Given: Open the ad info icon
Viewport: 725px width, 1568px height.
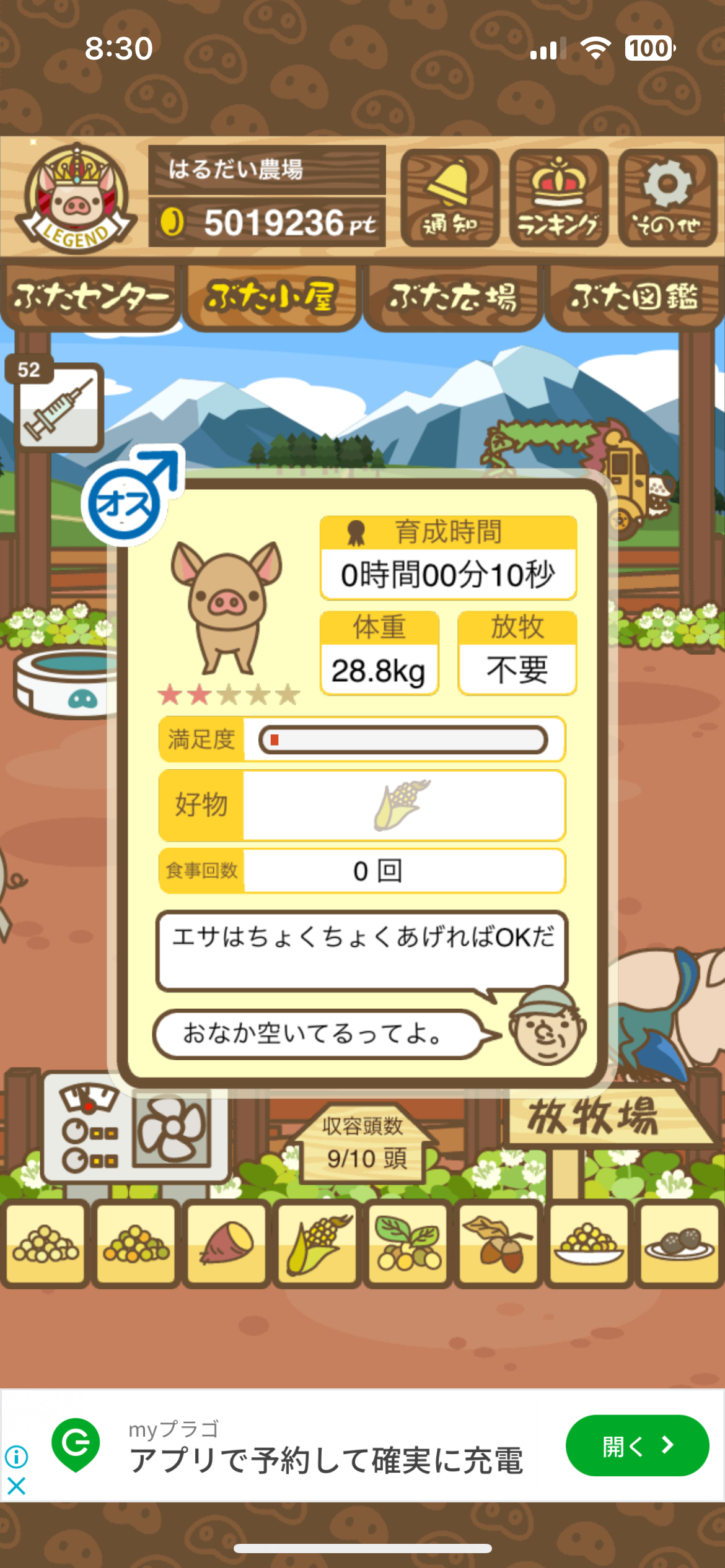Looking at the screenshot, I should [17, 1457].
